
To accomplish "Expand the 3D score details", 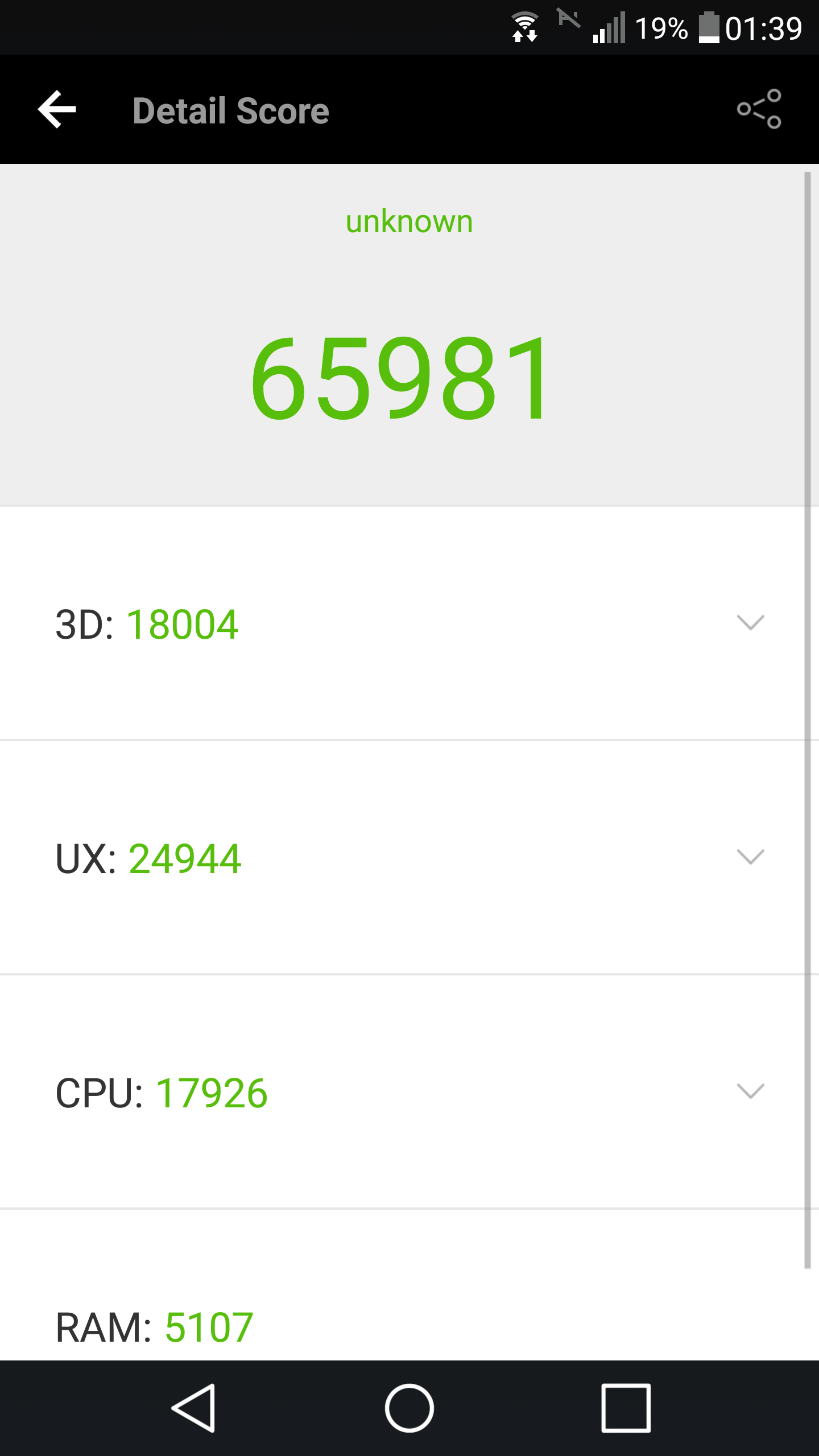I will pos(750,623).
